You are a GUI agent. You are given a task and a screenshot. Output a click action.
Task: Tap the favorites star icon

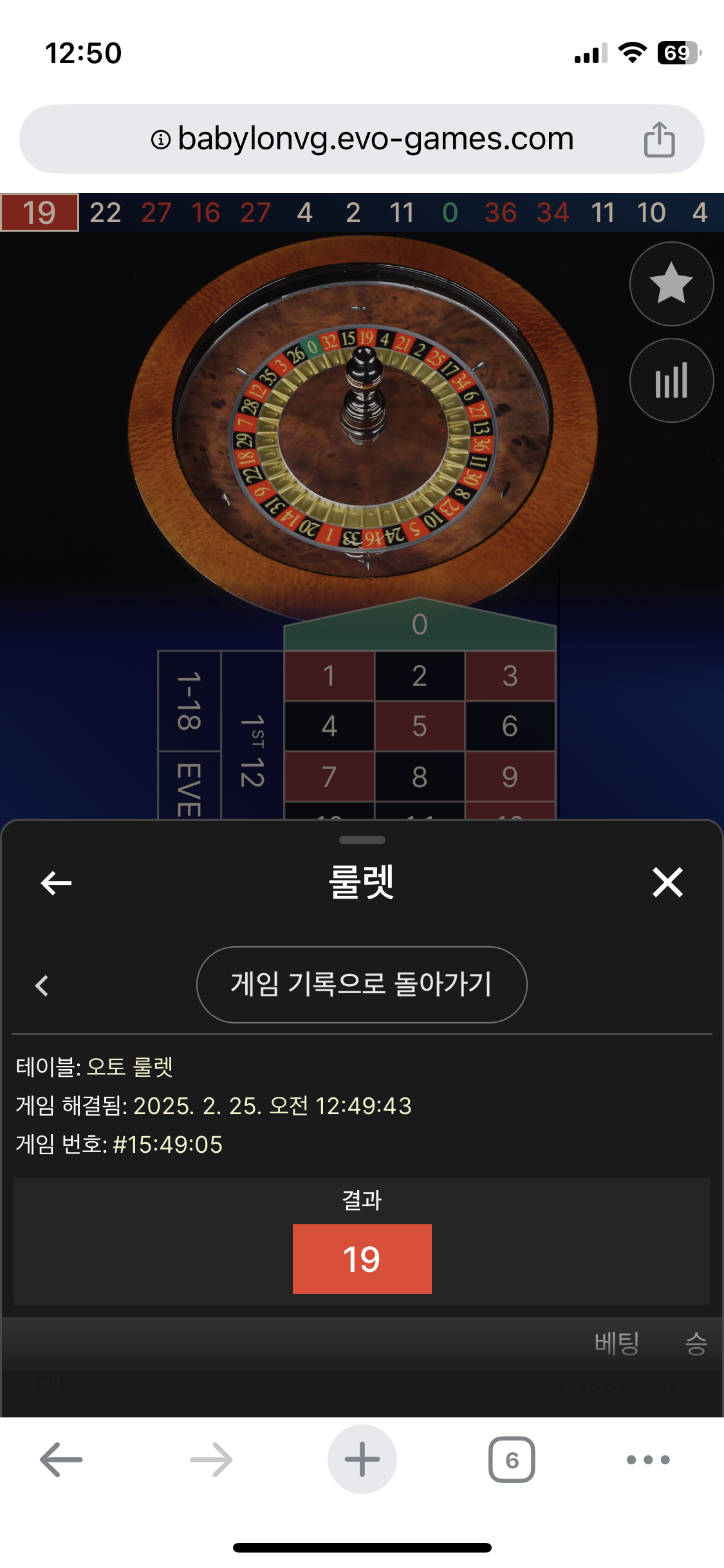pos(671,284)
